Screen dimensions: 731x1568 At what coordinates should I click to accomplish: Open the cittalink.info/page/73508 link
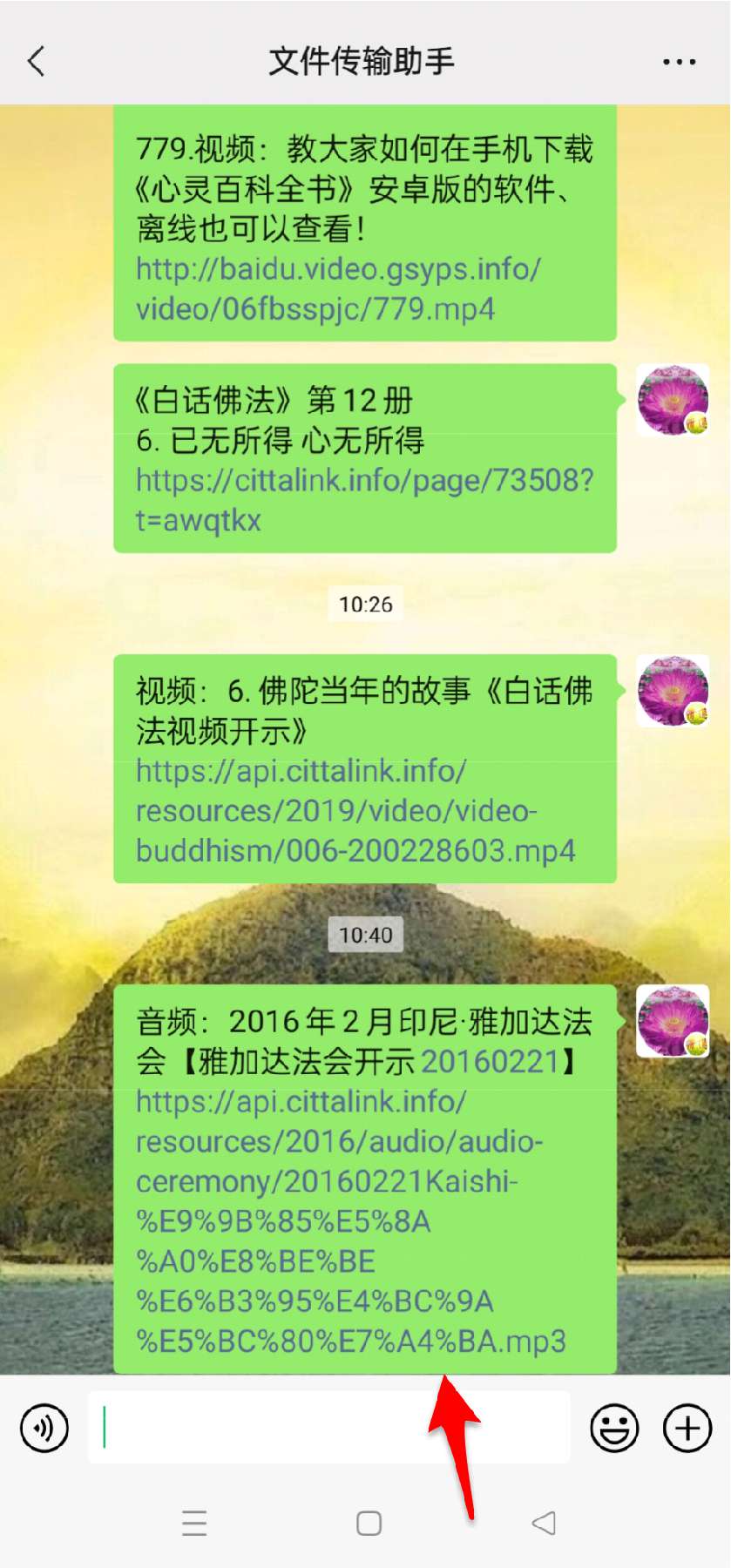tap(363, 499)
